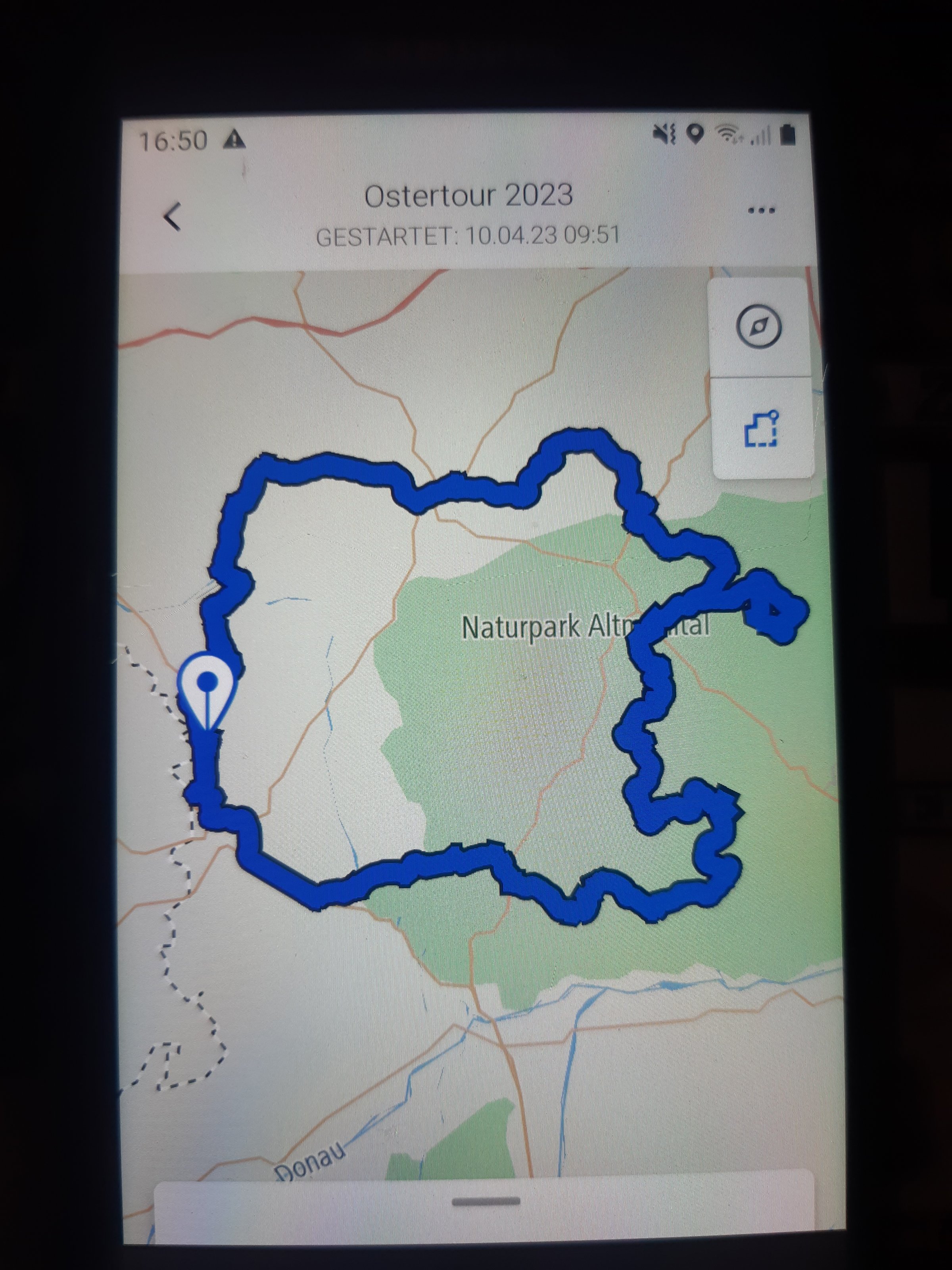Tap the route overview button

click(x=761, y=428)
